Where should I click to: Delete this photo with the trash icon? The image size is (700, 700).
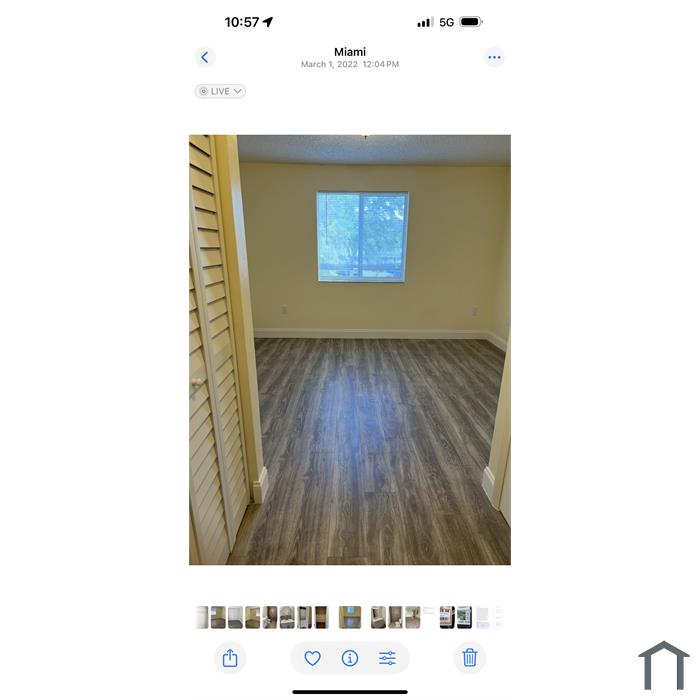[x=470, y=658]
